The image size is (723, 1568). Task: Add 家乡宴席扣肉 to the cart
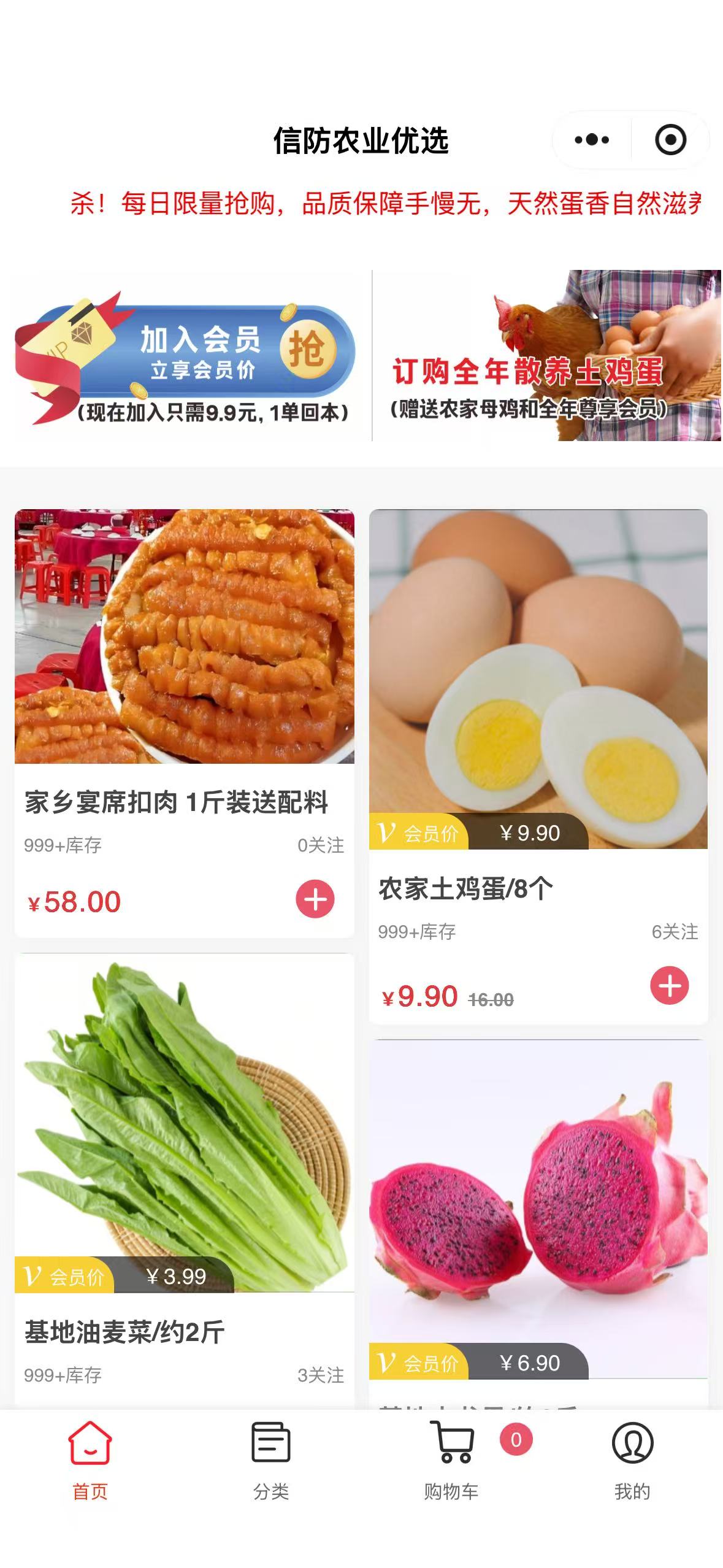tap(315, 899)
